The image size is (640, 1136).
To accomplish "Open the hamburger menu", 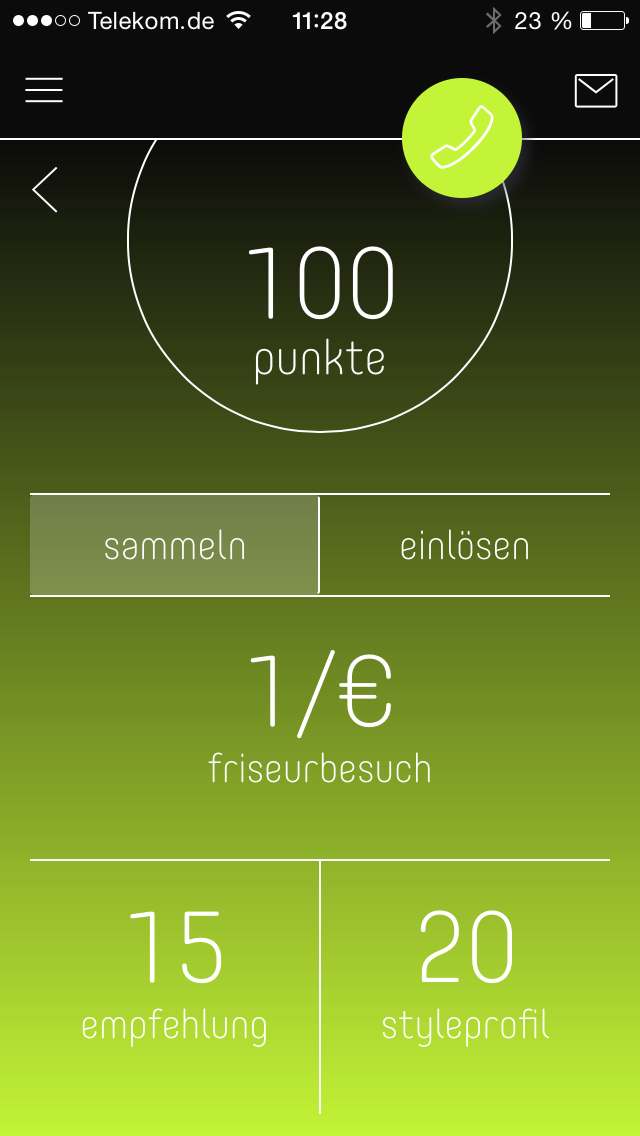I will pyautogui.click(x=44, y=90).
